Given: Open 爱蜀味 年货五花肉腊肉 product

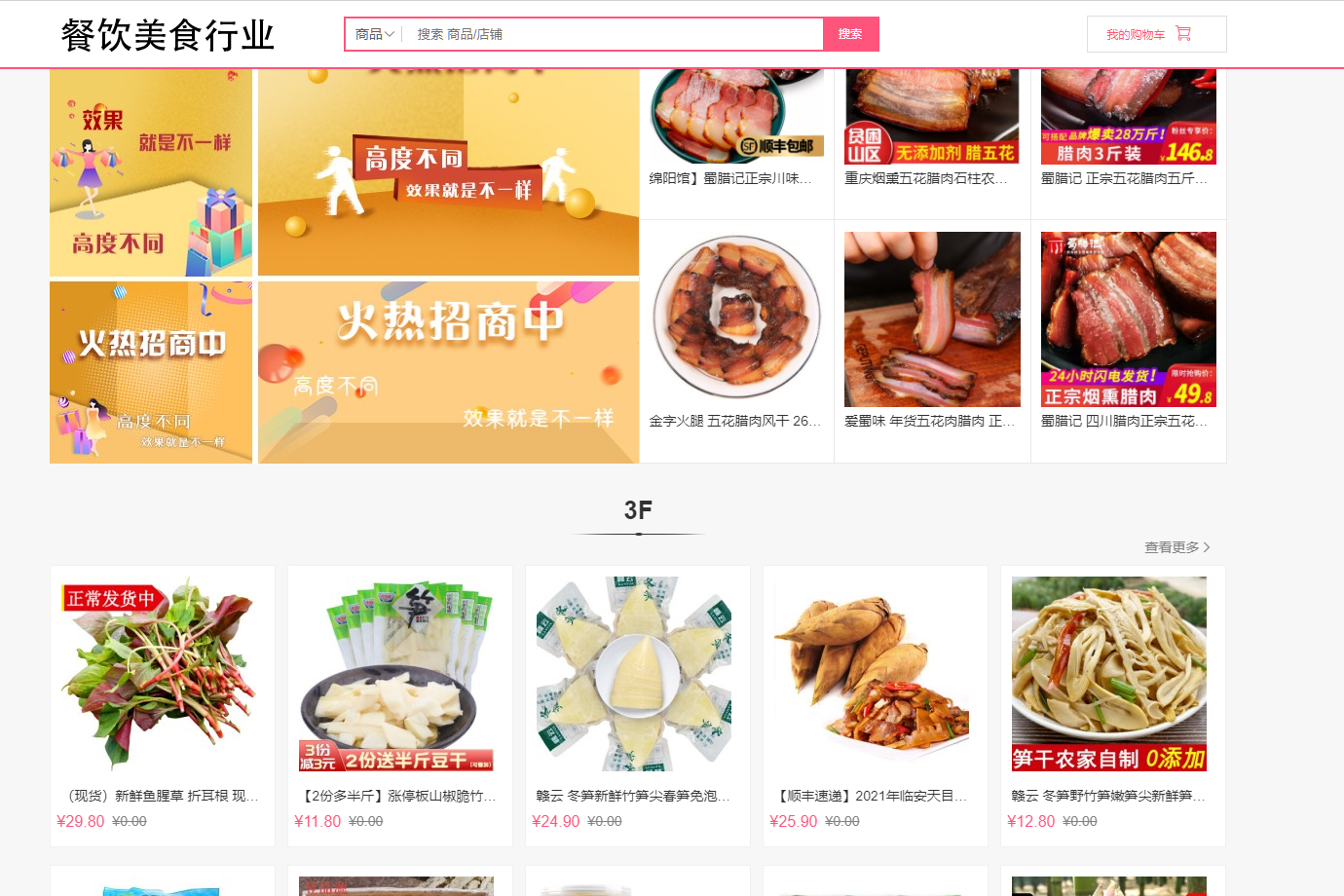Looking at the screenshot, I should (x=932, y=331).
